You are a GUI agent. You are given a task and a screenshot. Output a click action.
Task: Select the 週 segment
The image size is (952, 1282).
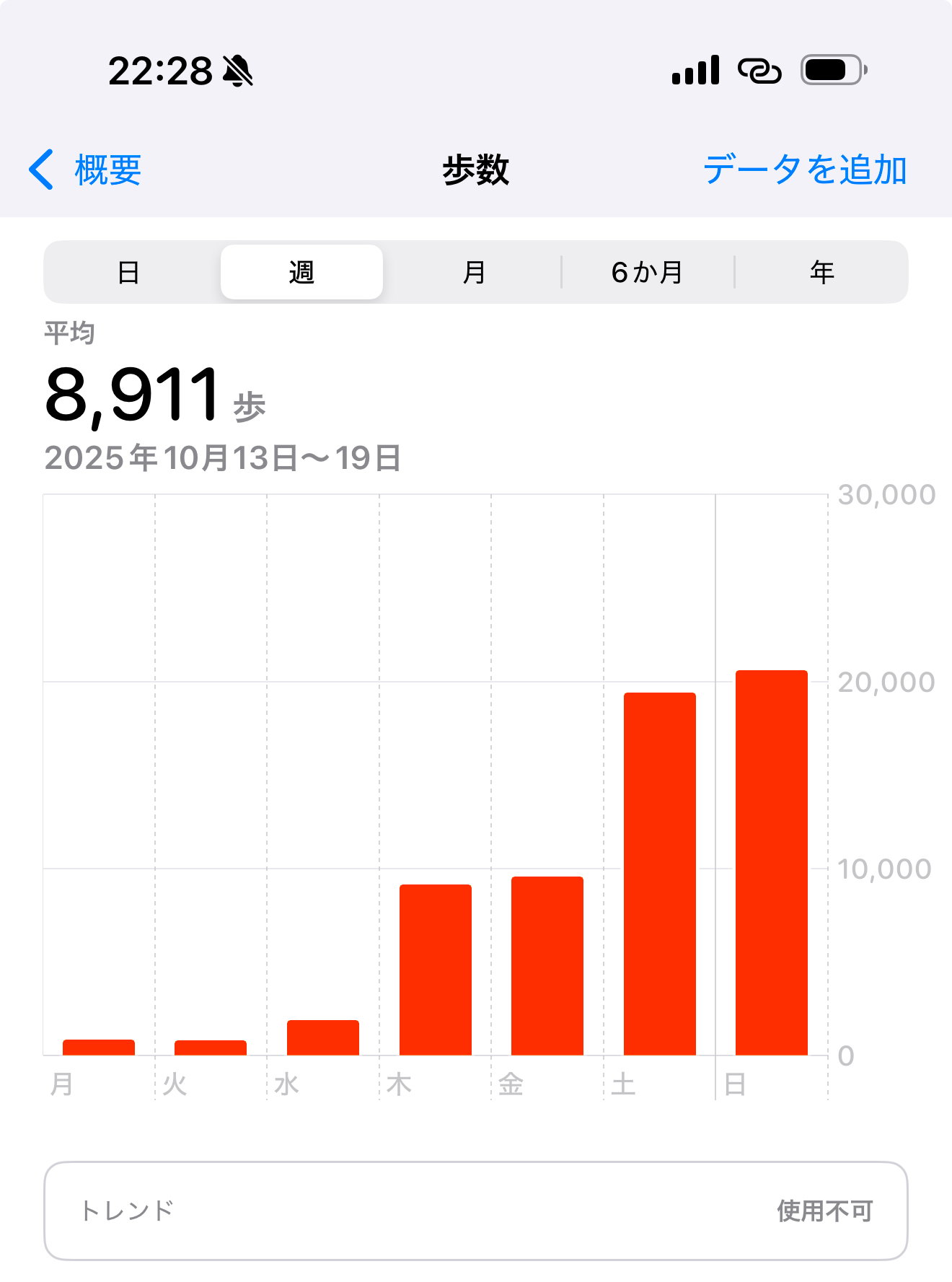tap(301, 273)
